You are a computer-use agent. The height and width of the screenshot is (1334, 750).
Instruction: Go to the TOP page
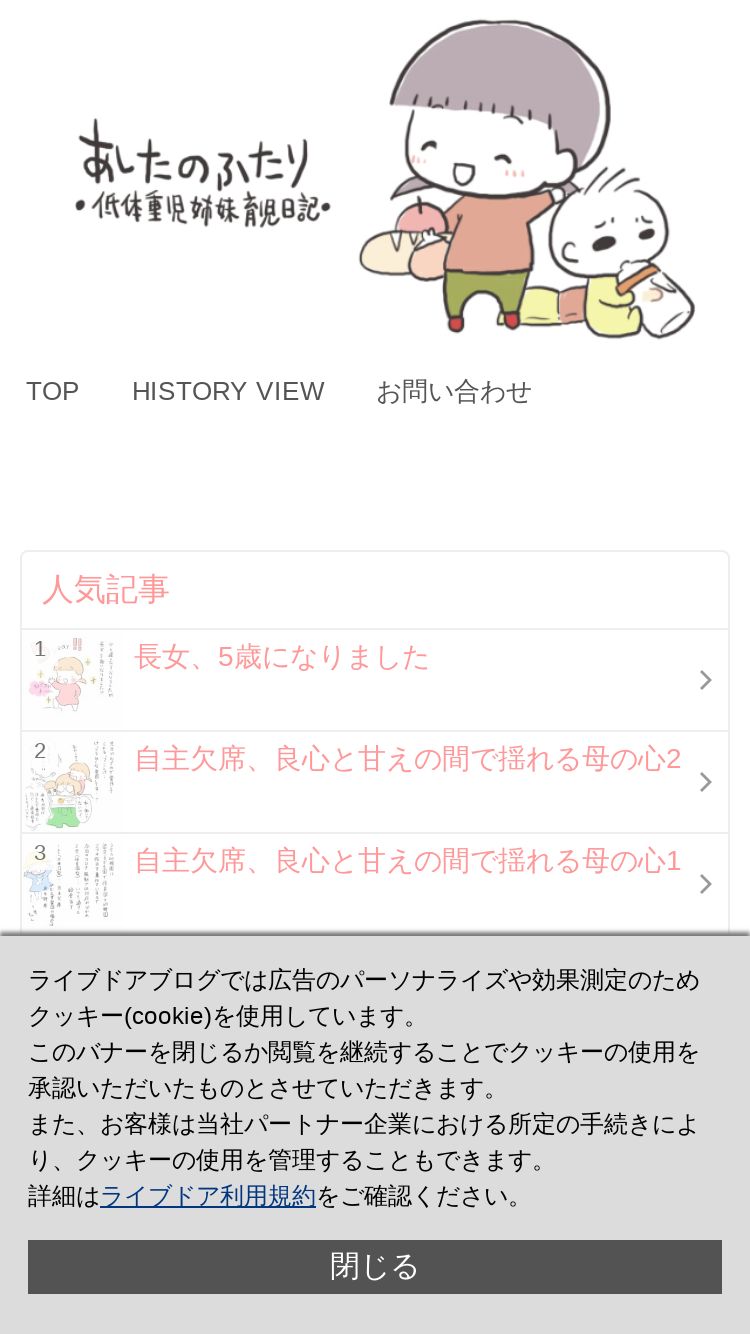pos(52,391)
